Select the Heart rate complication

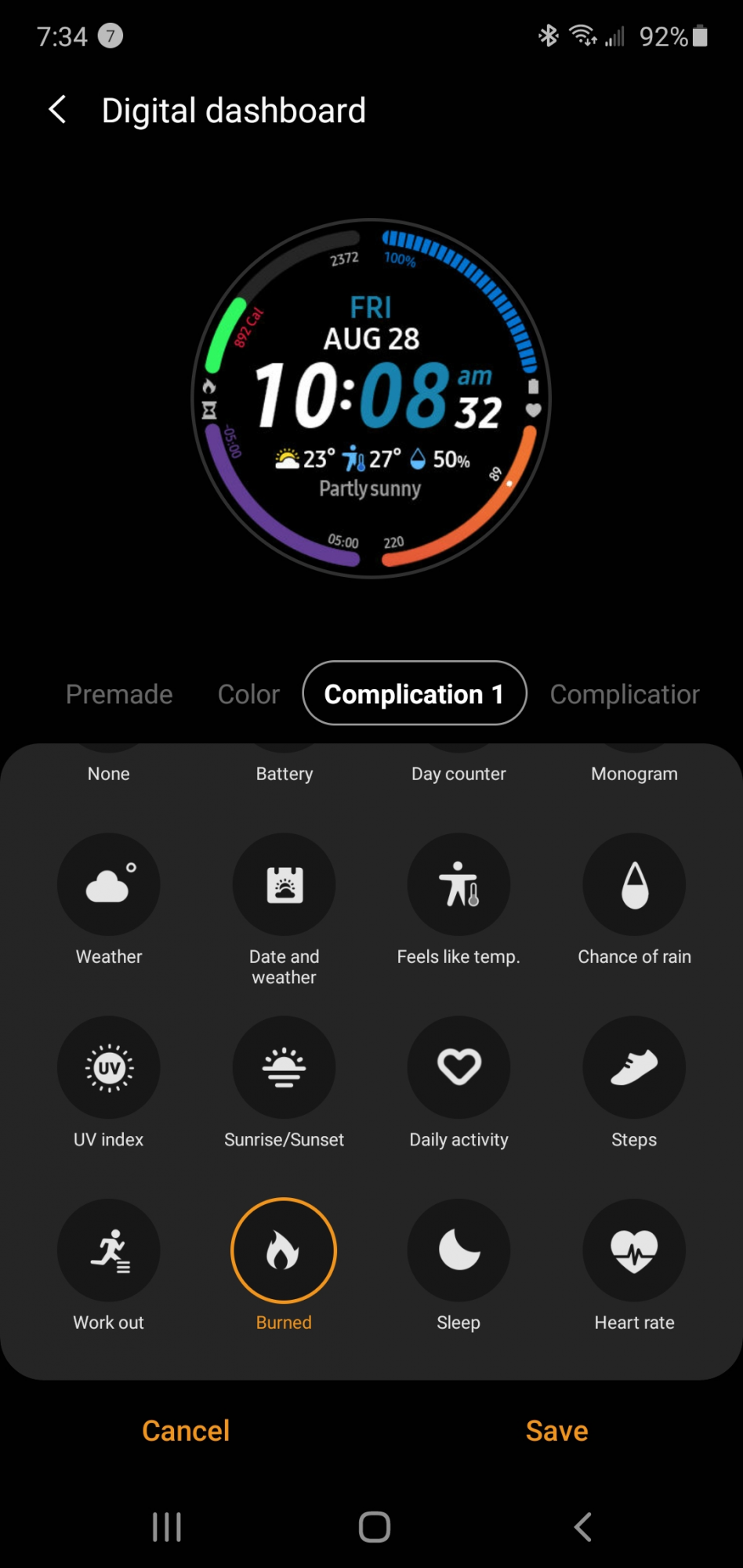[x=634, y=1250]
